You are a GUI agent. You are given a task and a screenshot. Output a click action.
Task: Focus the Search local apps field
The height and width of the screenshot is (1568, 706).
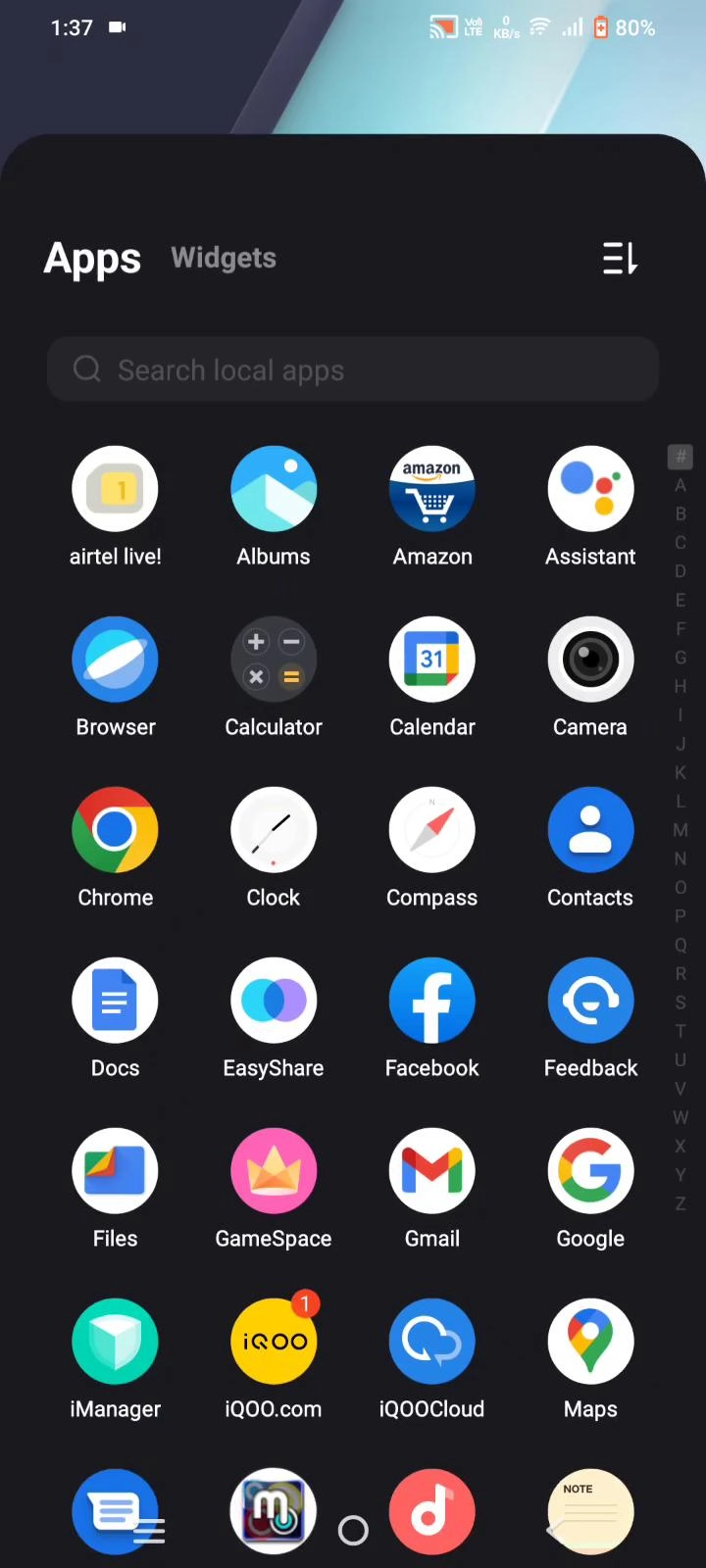click(353, 369)
